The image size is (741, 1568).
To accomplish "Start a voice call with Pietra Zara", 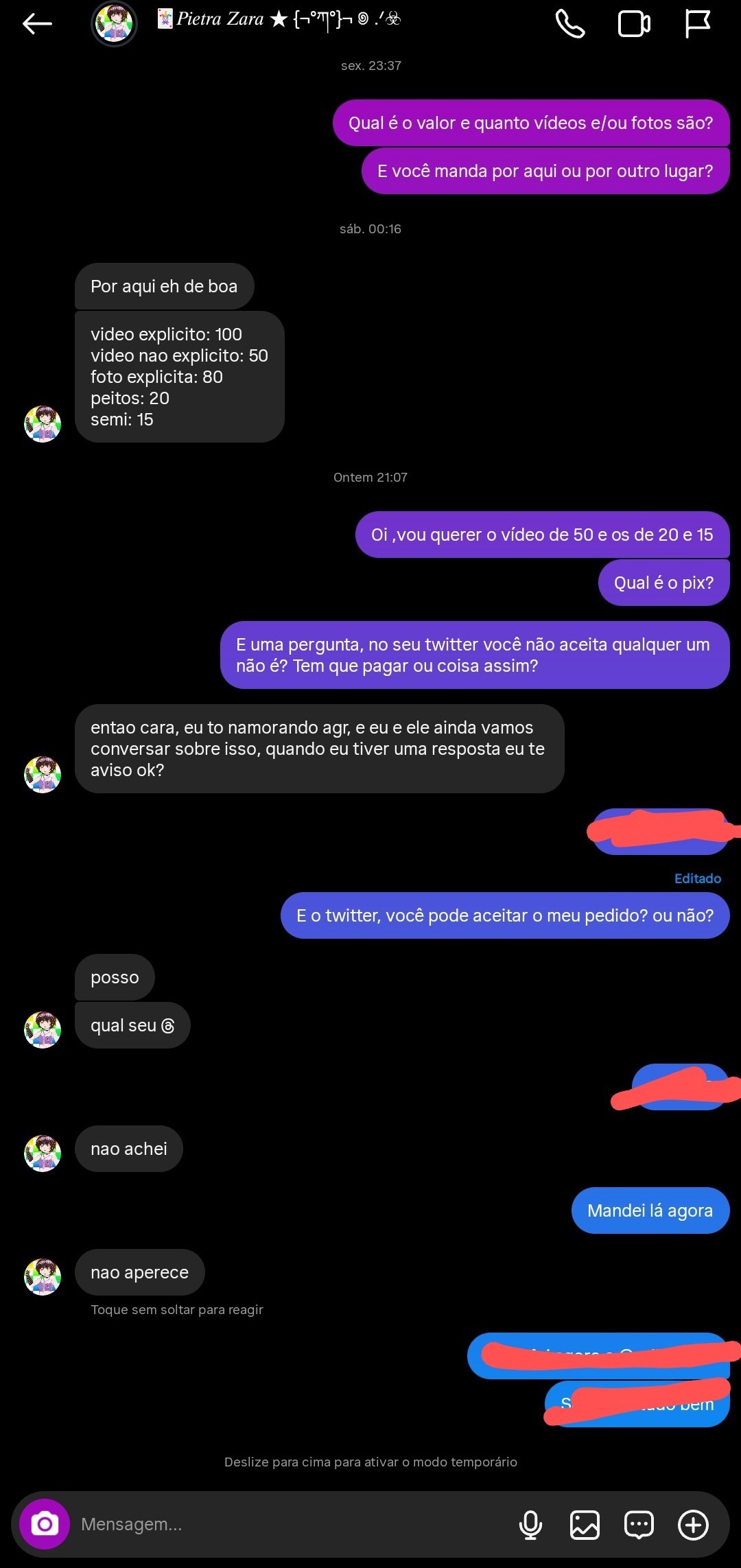I will click(x=569, y=24).
